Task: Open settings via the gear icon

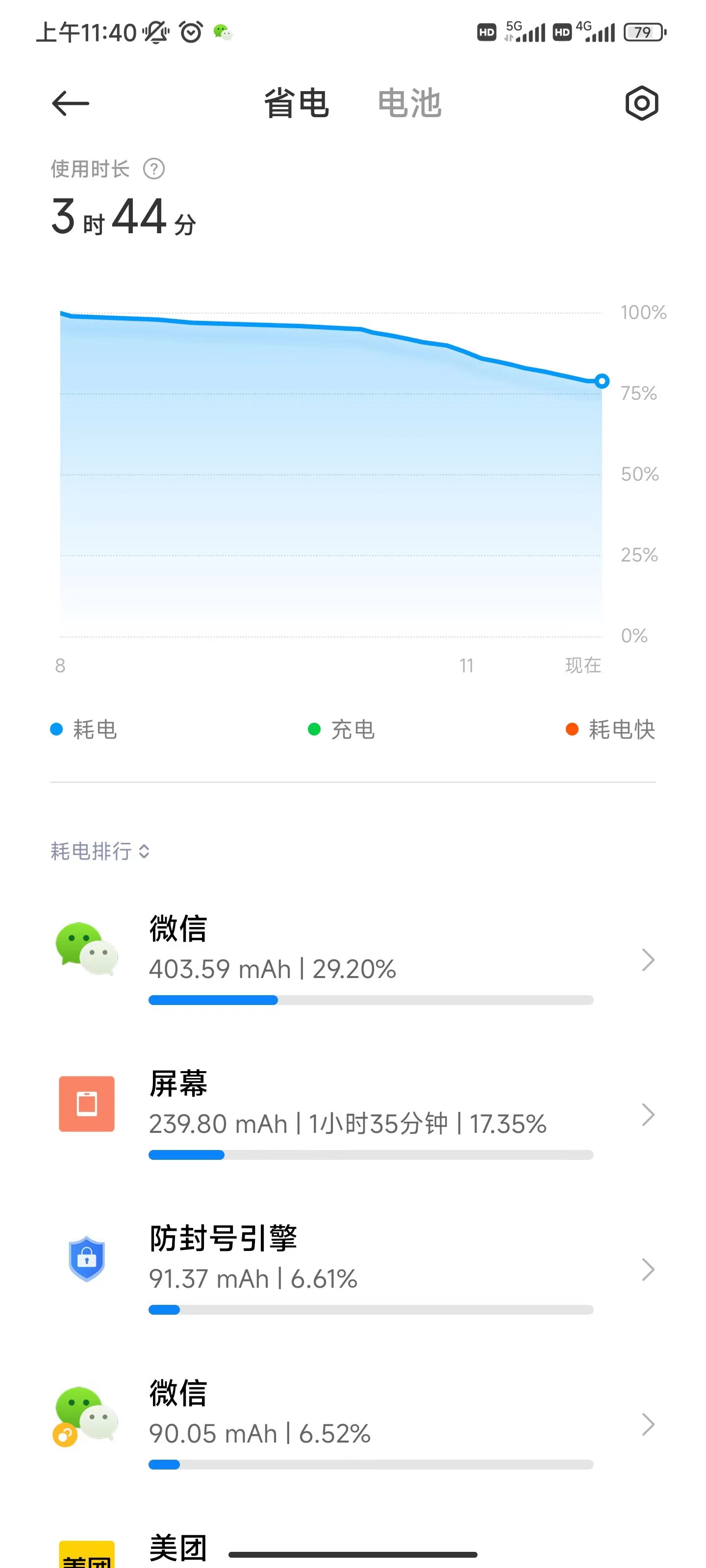Action: 641,103
